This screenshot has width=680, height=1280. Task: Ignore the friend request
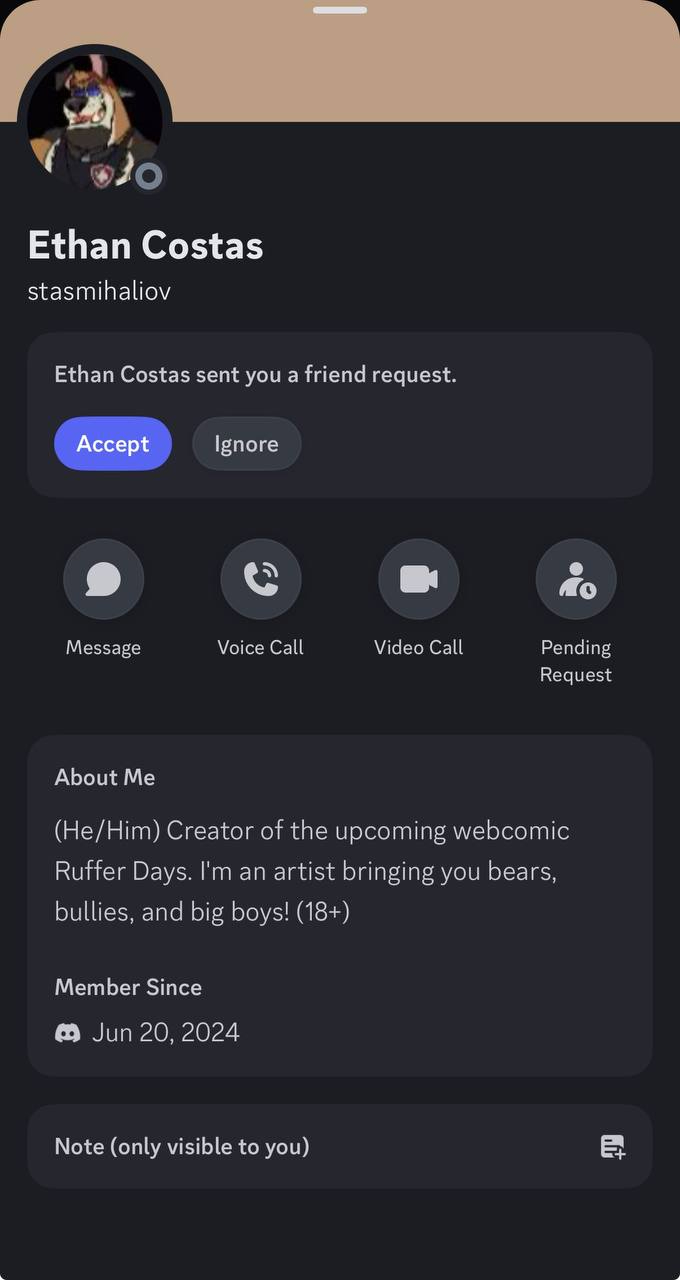coord(246,444)
